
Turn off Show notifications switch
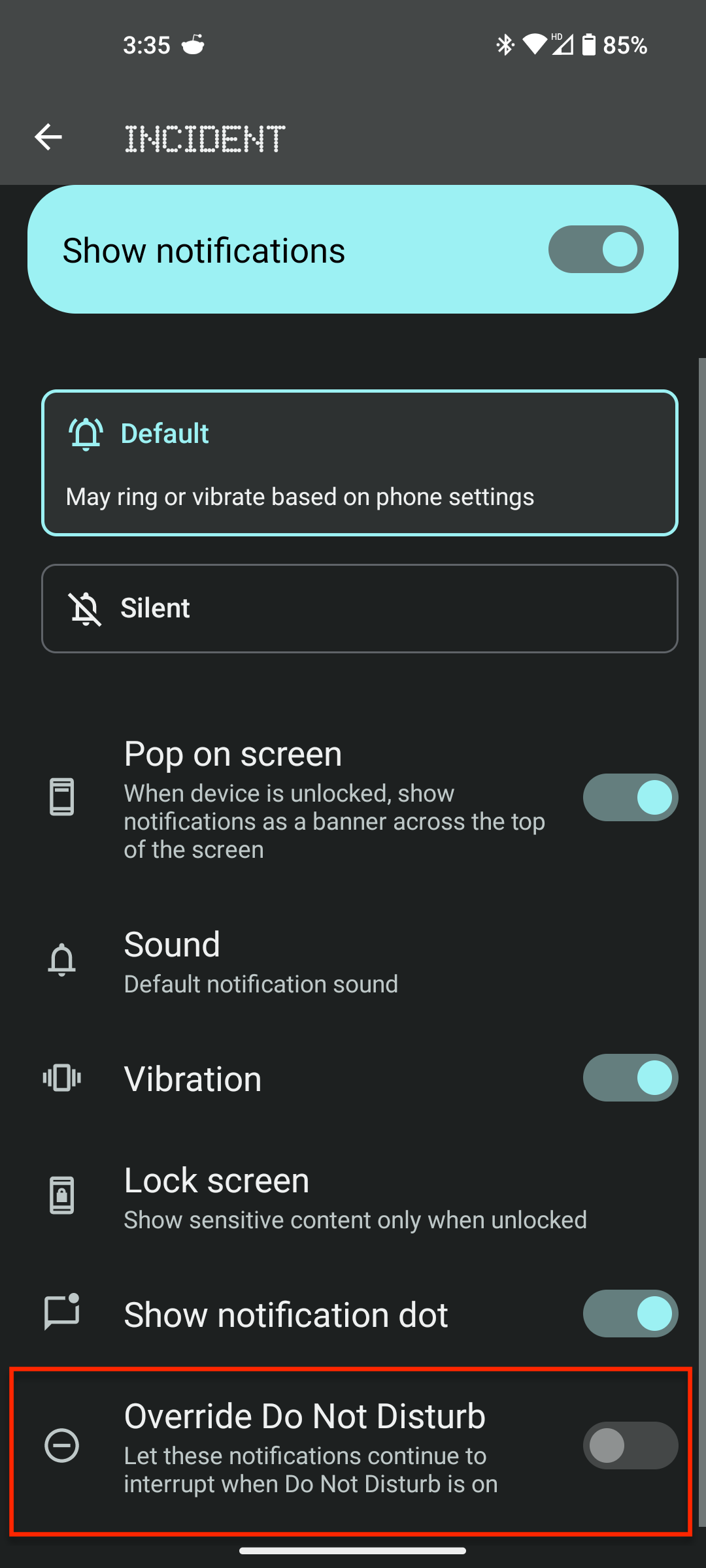point(596,250)
